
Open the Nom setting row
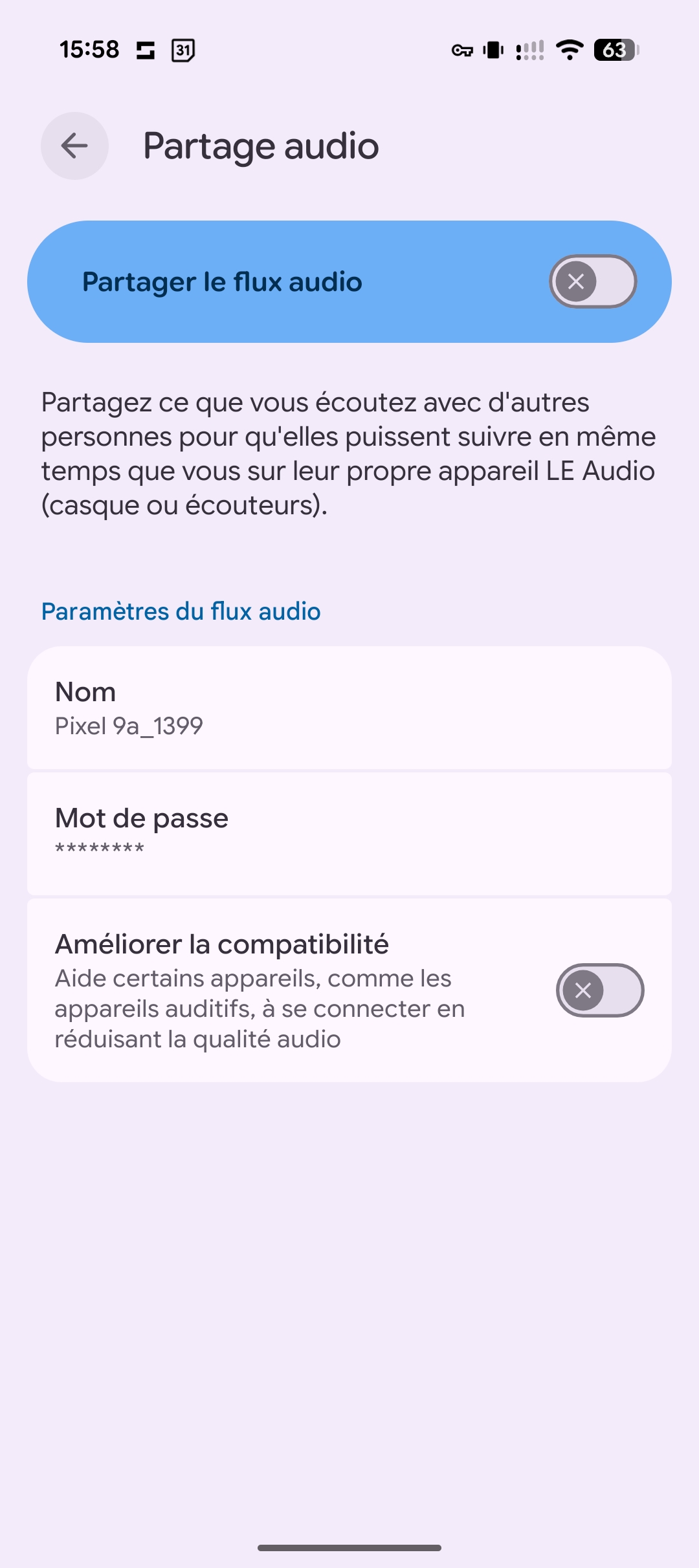[349, 708]
